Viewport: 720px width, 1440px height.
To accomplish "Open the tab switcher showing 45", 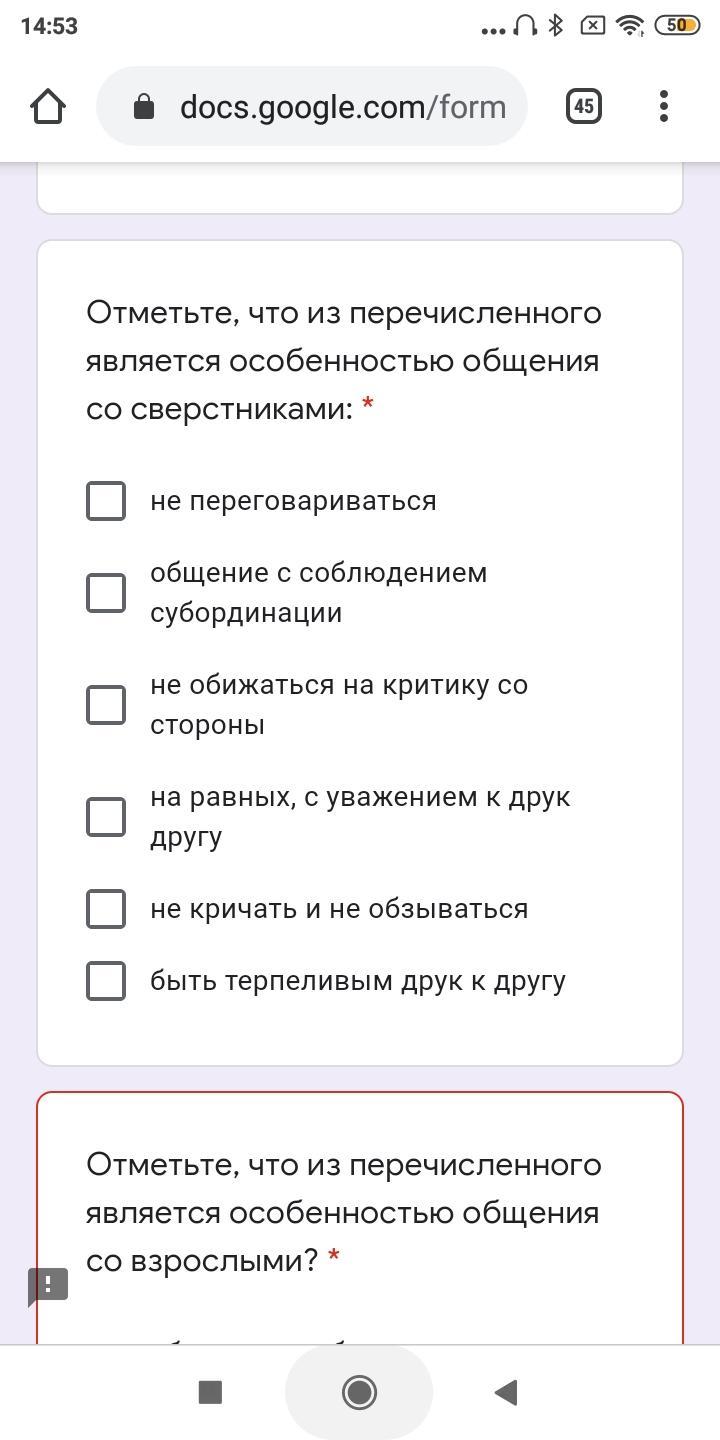I will pos(584,106).
